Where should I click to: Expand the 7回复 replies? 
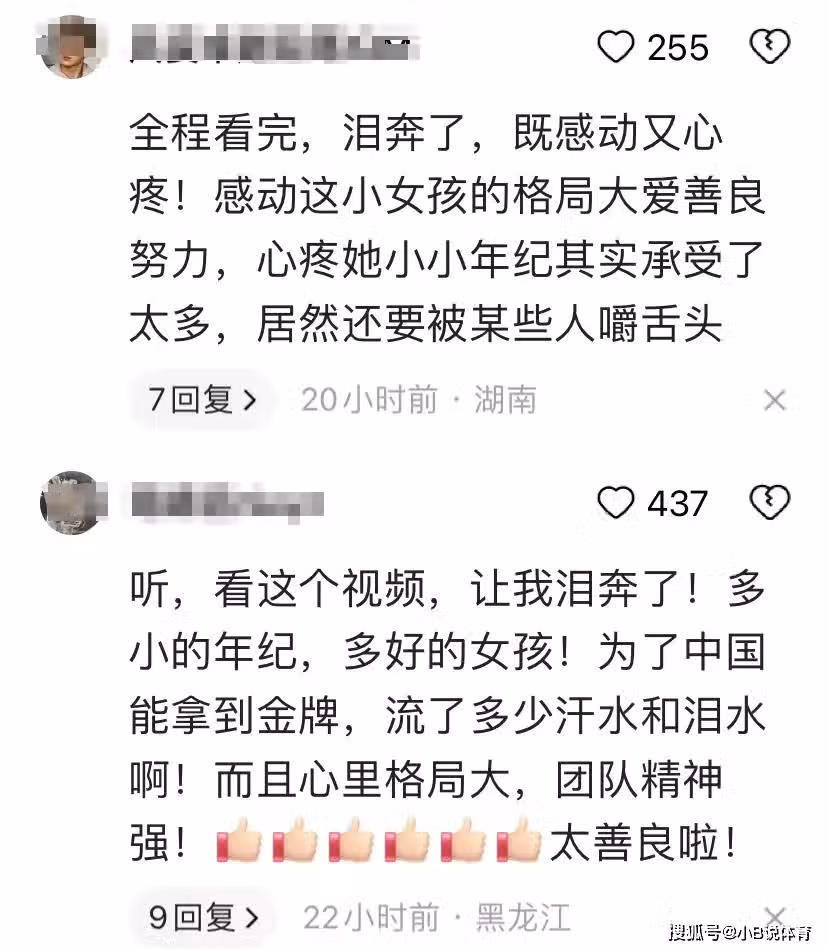coord(203,400)
